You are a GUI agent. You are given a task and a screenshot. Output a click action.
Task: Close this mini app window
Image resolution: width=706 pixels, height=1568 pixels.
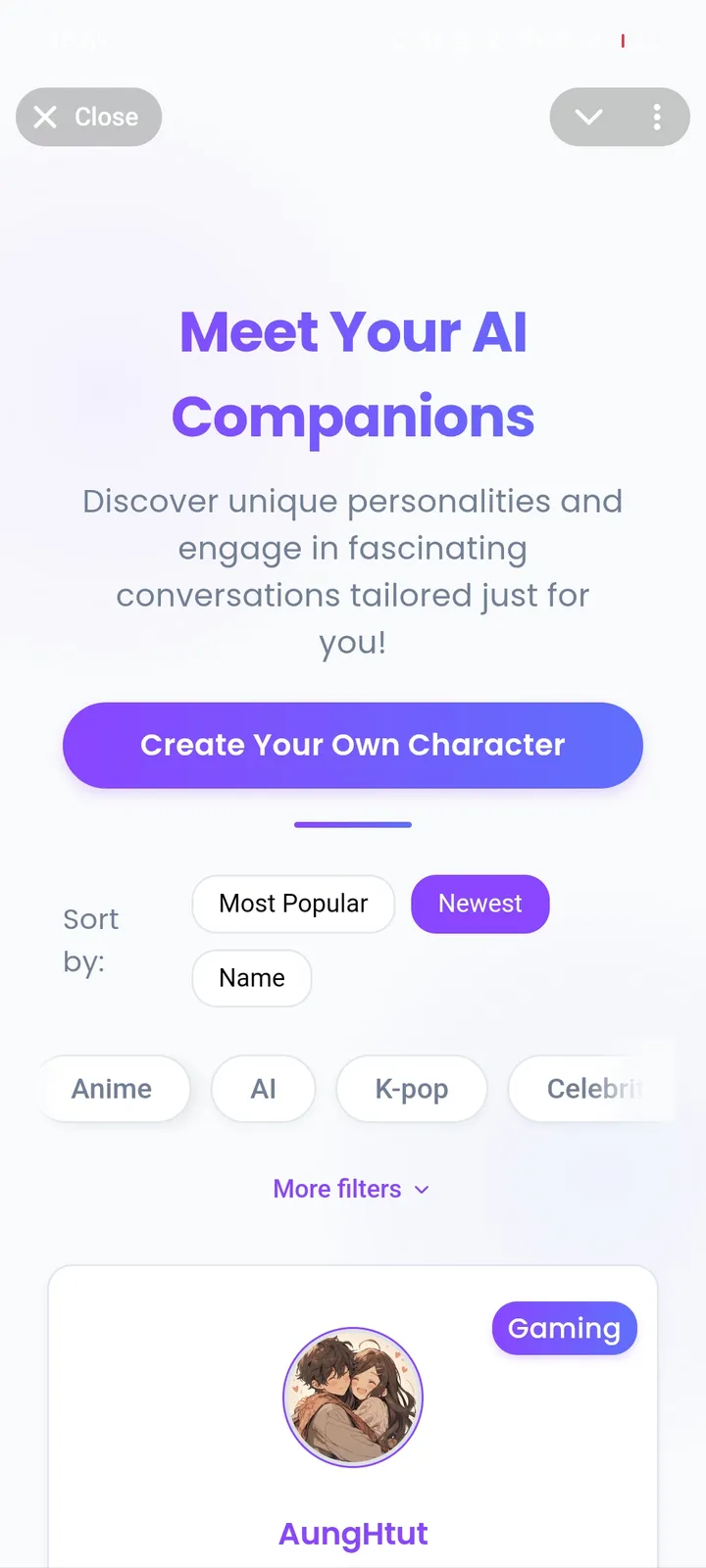click(x=88, y=118)
